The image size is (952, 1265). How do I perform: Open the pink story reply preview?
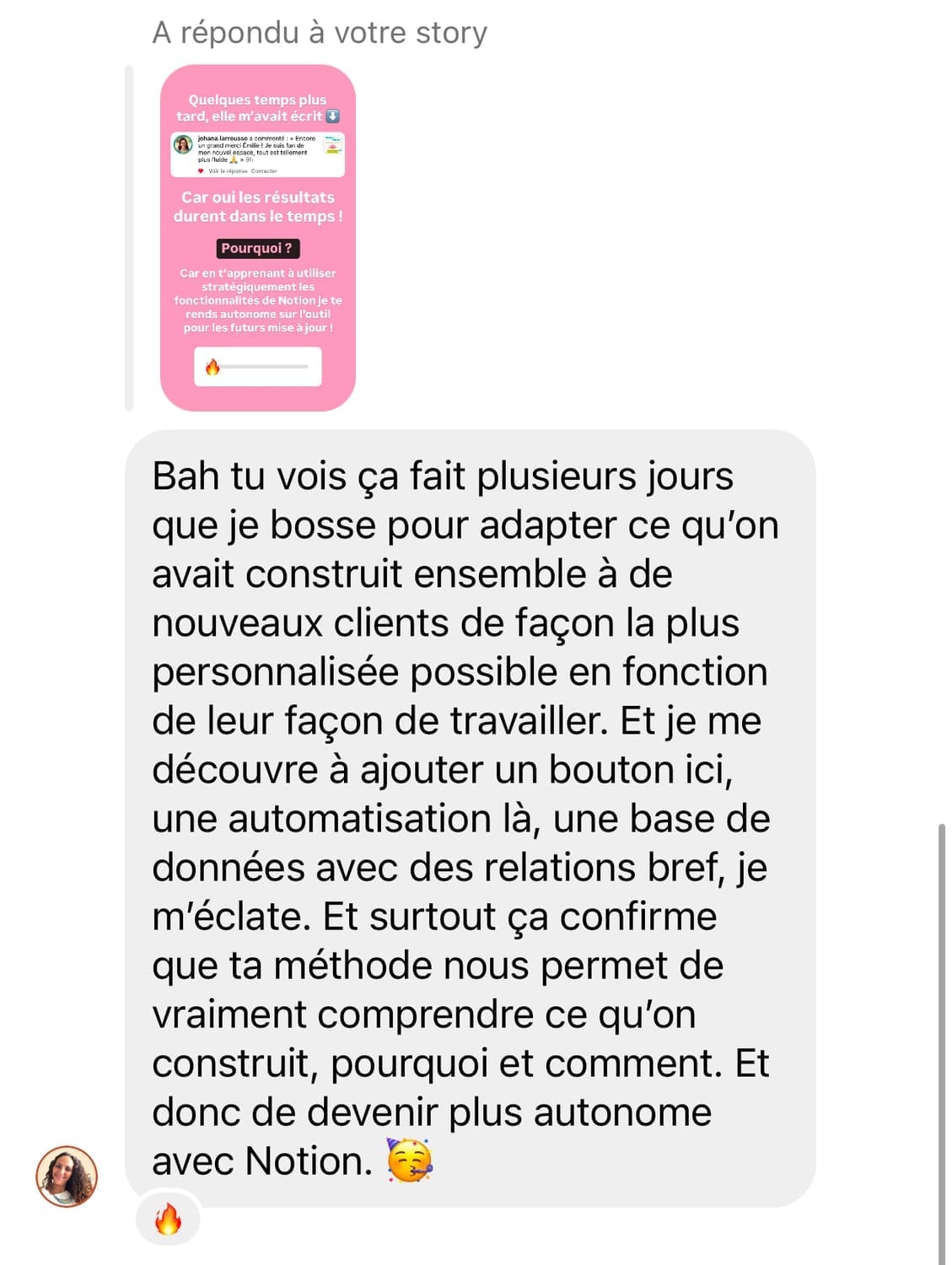[x=257, y=238]
